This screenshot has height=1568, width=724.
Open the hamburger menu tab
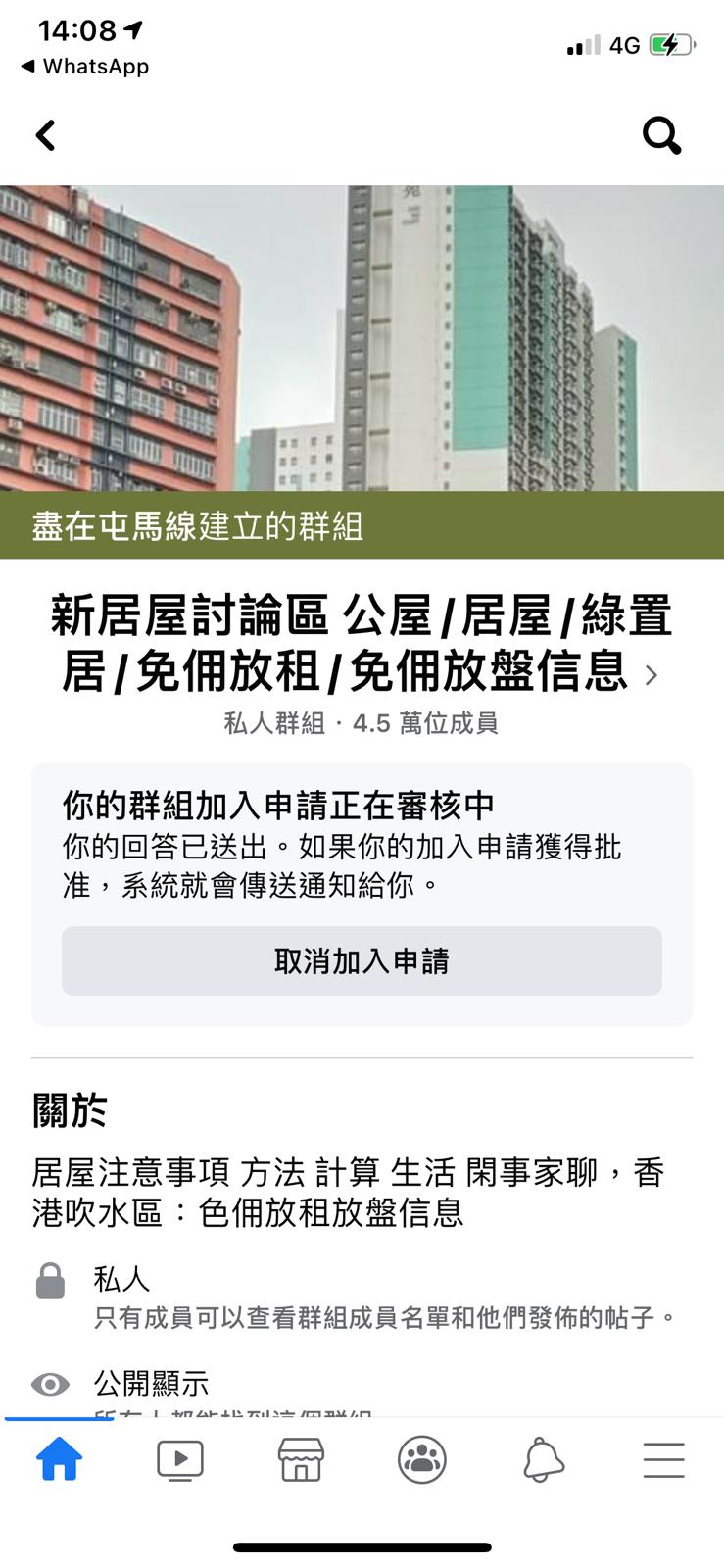pyautogui.click(x=663, y=1460)
